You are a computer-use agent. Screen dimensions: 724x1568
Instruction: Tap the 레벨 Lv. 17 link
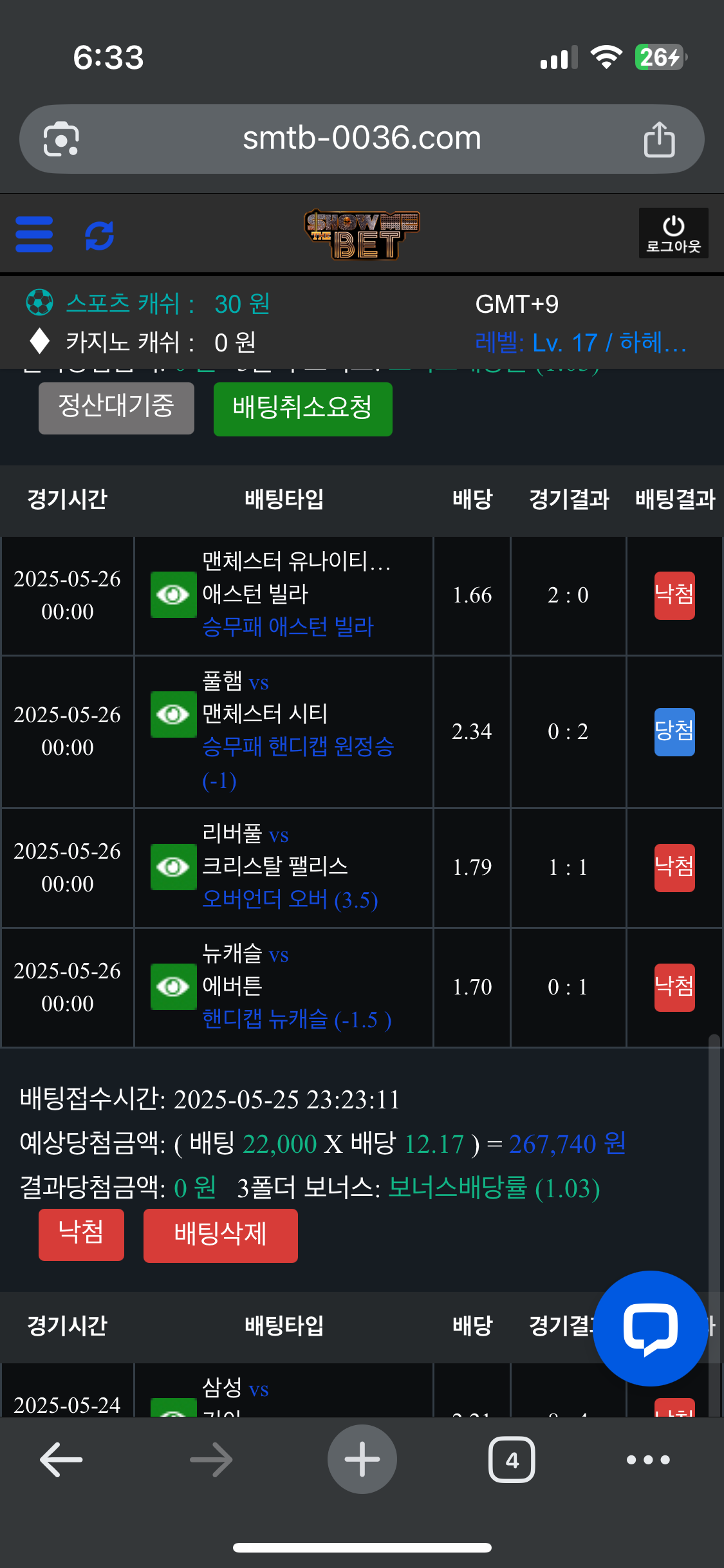[x=579, y=342]
